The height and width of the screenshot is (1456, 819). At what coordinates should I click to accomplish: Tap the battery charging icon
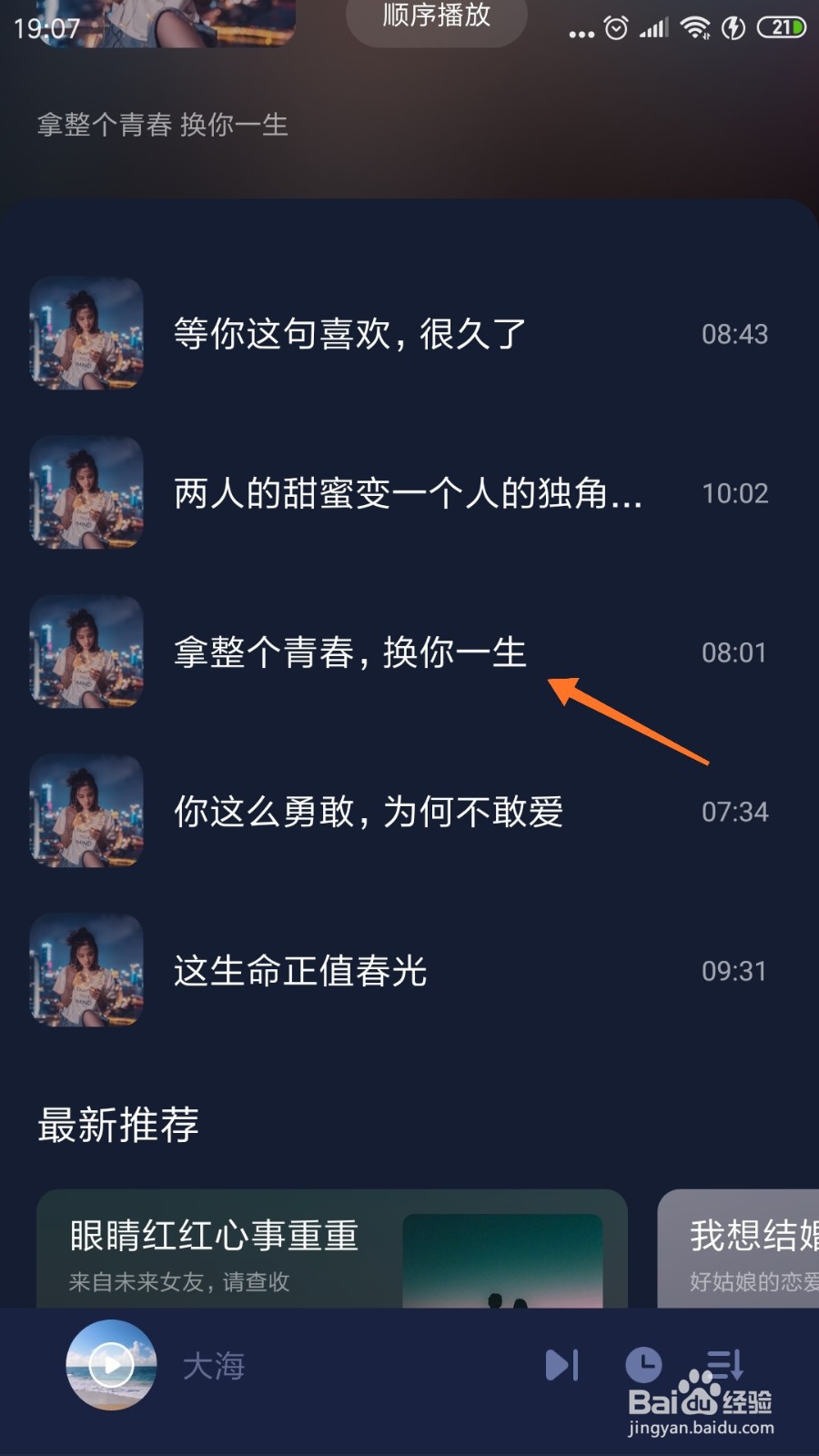(733, 27)
